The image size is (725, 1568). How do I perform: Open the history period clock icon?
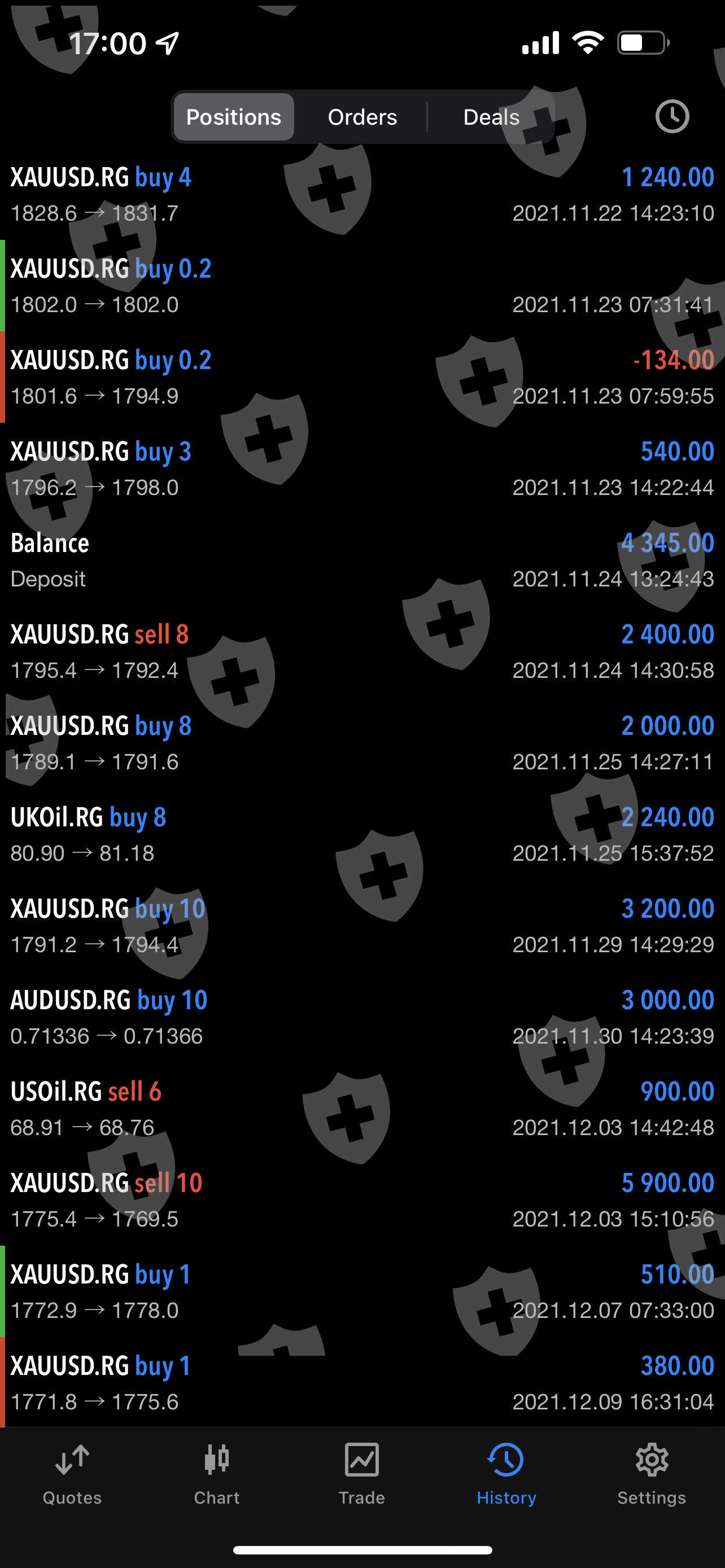[671, 116]
